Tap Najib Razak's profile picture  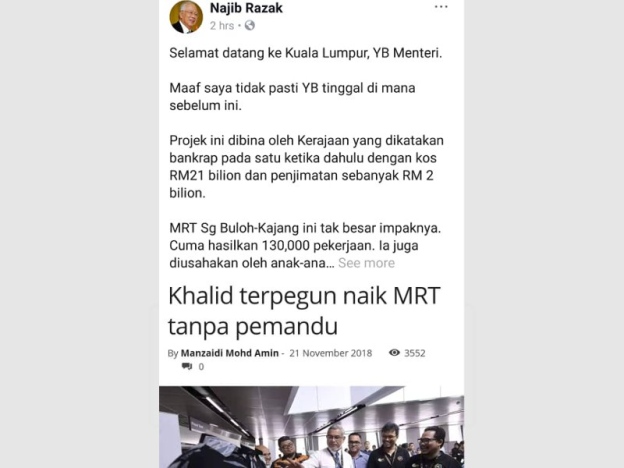(186, 16)
